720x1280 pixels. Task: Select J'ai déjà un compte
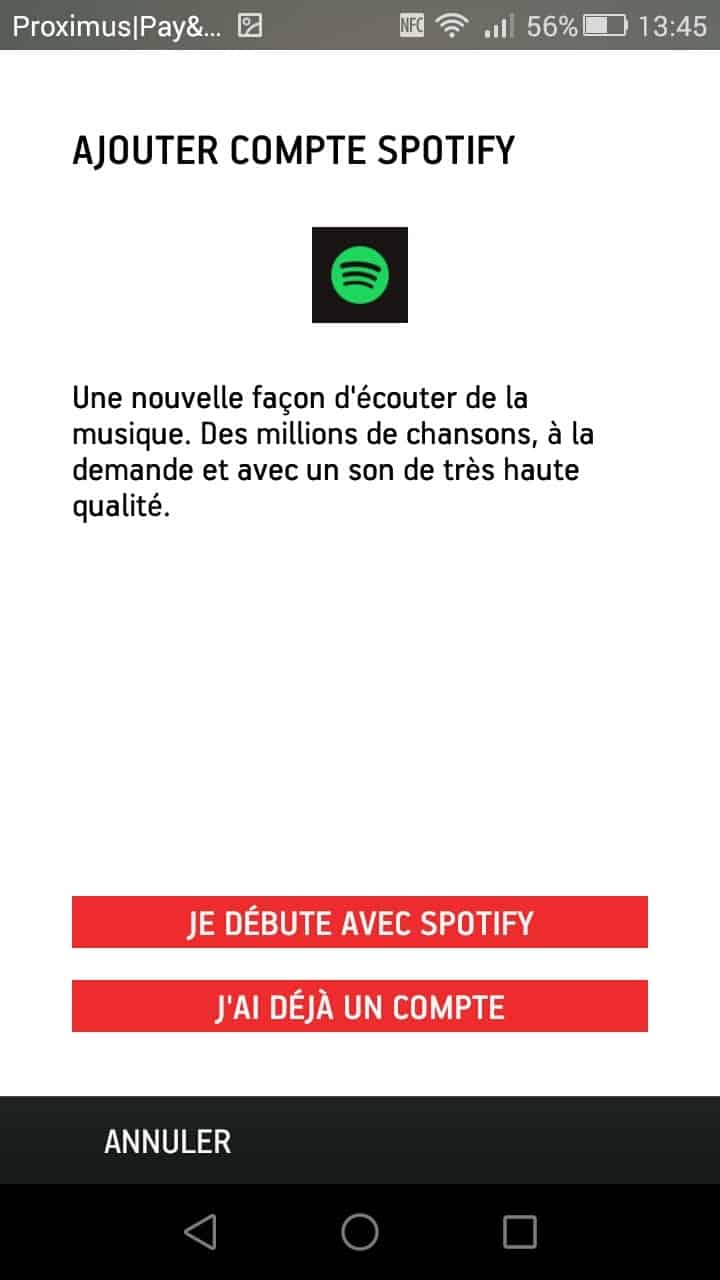click(x=360, y=1006)
